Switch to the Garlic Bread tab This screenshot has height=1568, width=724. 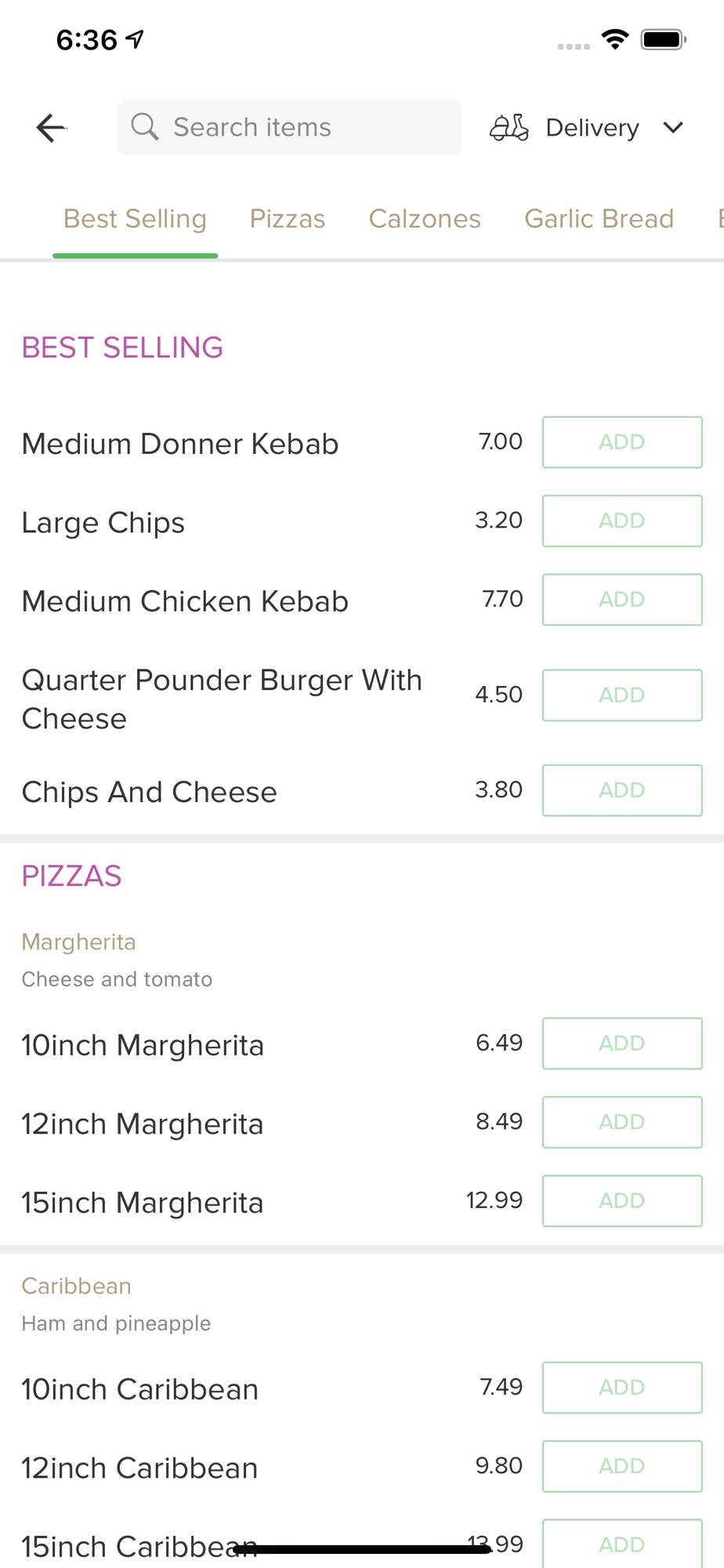pyautogui.click(x=599, y=219)
